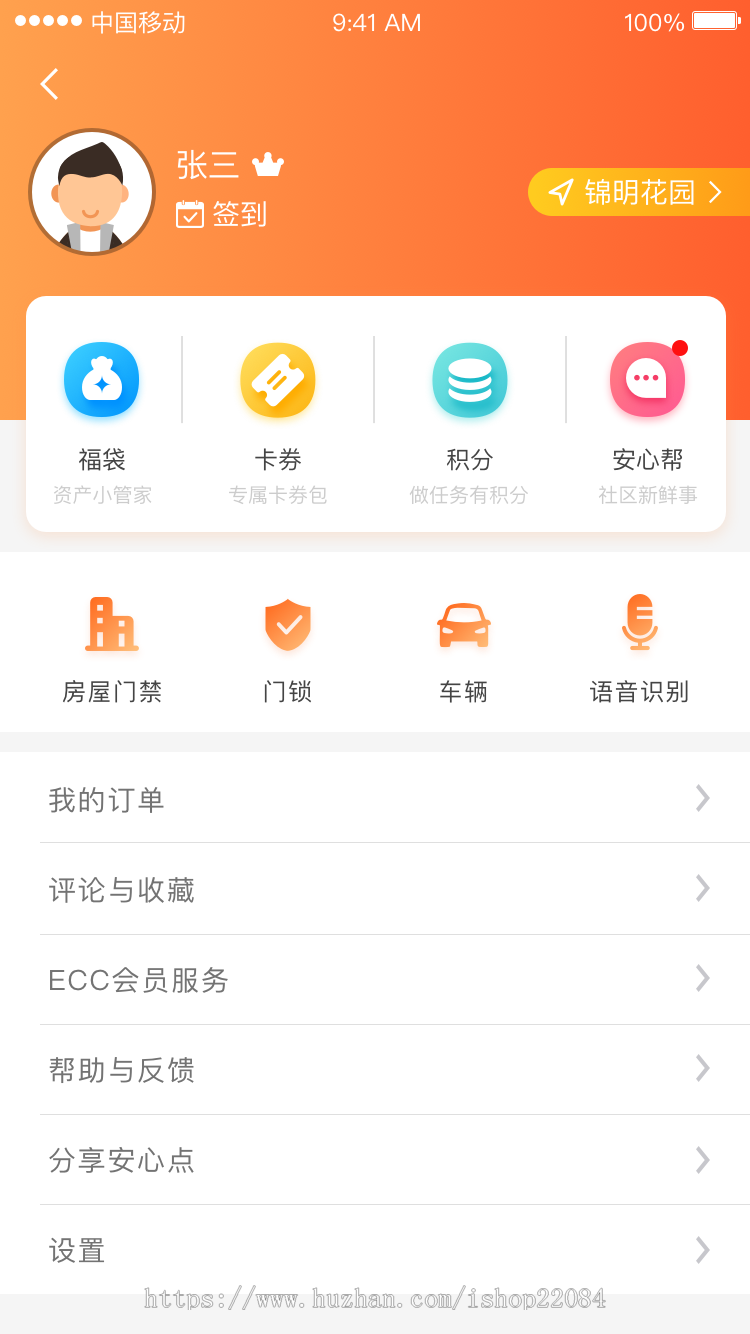Image resolution: width=750 pixels, height=1334 pixels.
Task: Expand the 设置 settings row chevron
Action: pos(701,1250)
